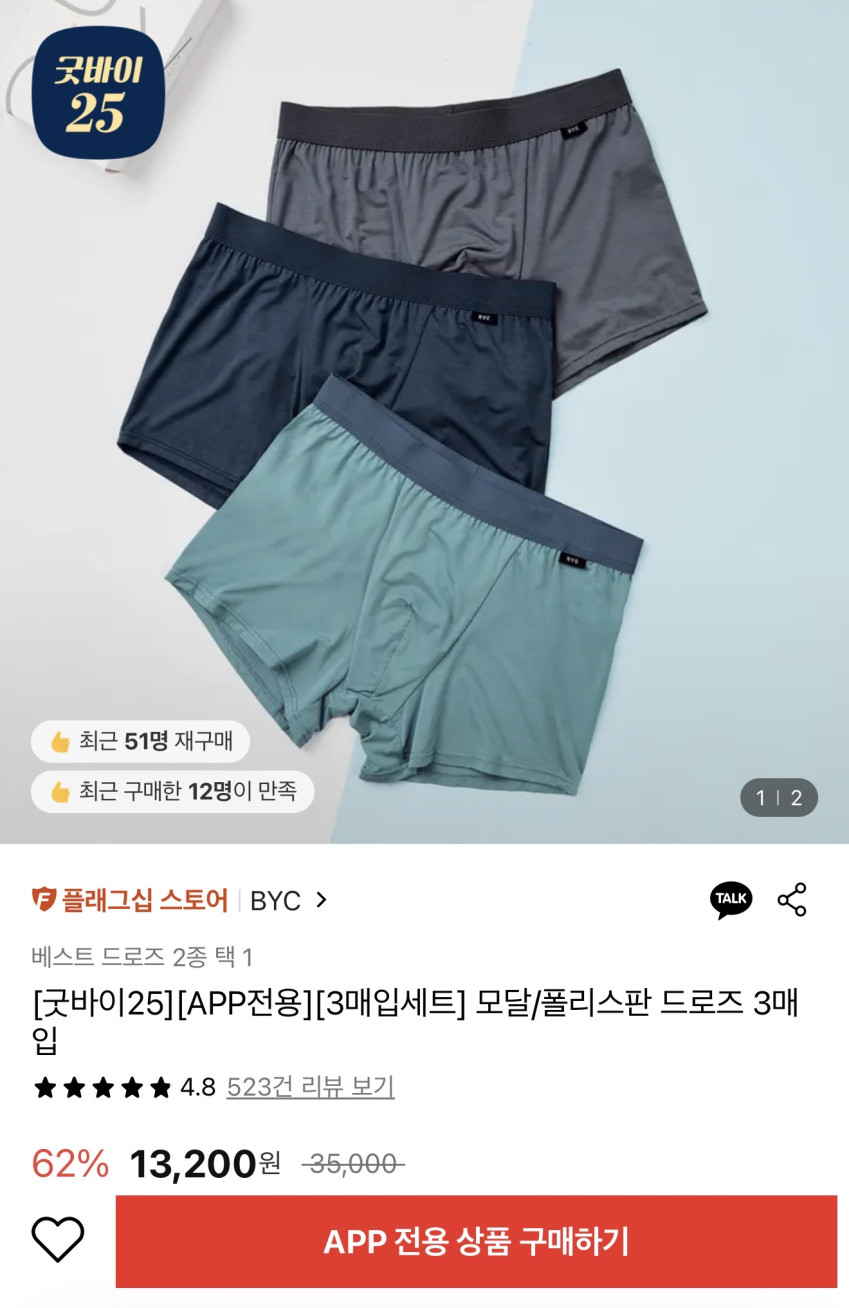This screenshot has height=1308, width=849.
Task: Share this product
Action: pos(792,900)
